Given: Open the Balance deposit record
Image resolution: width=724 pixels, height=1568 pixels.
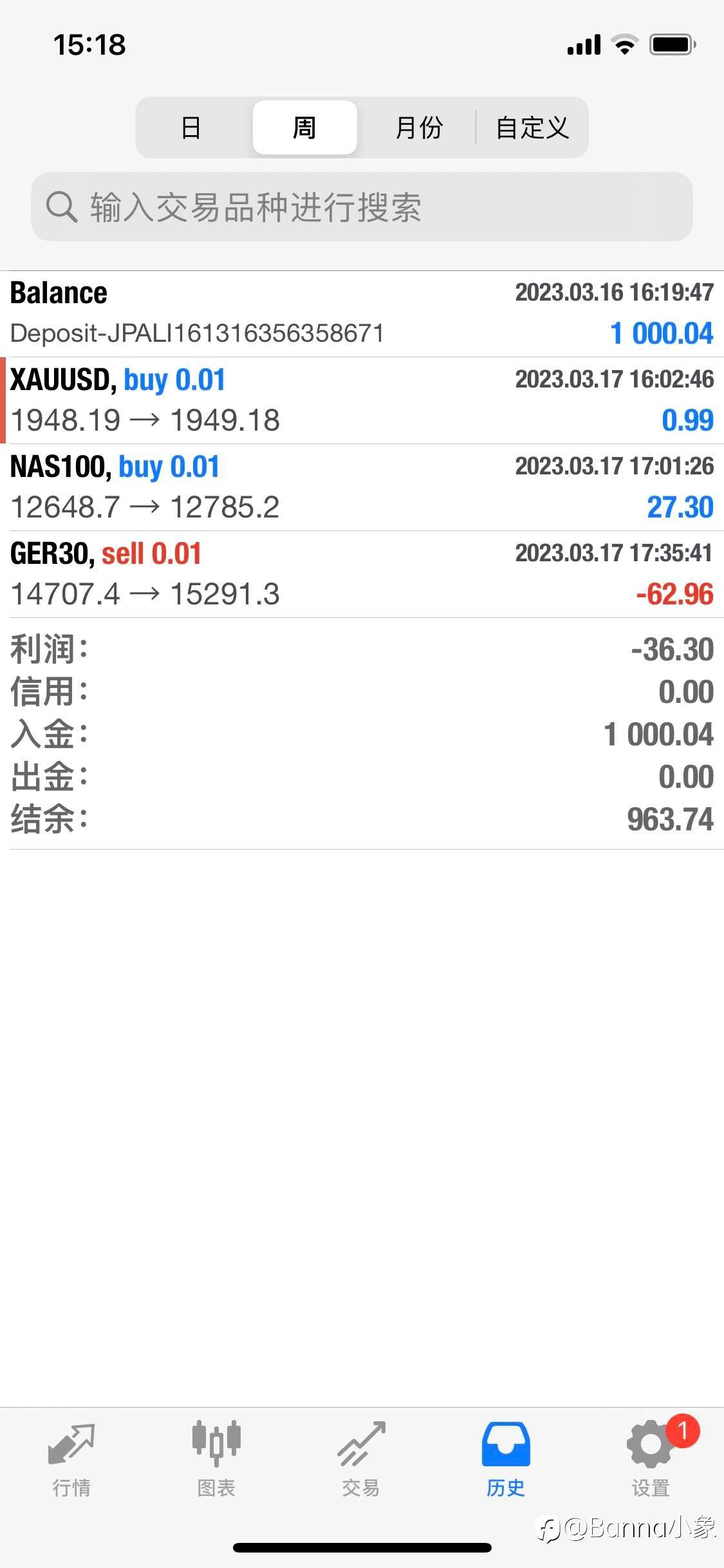Looking at the screenshot, I should tap(362, 313).
